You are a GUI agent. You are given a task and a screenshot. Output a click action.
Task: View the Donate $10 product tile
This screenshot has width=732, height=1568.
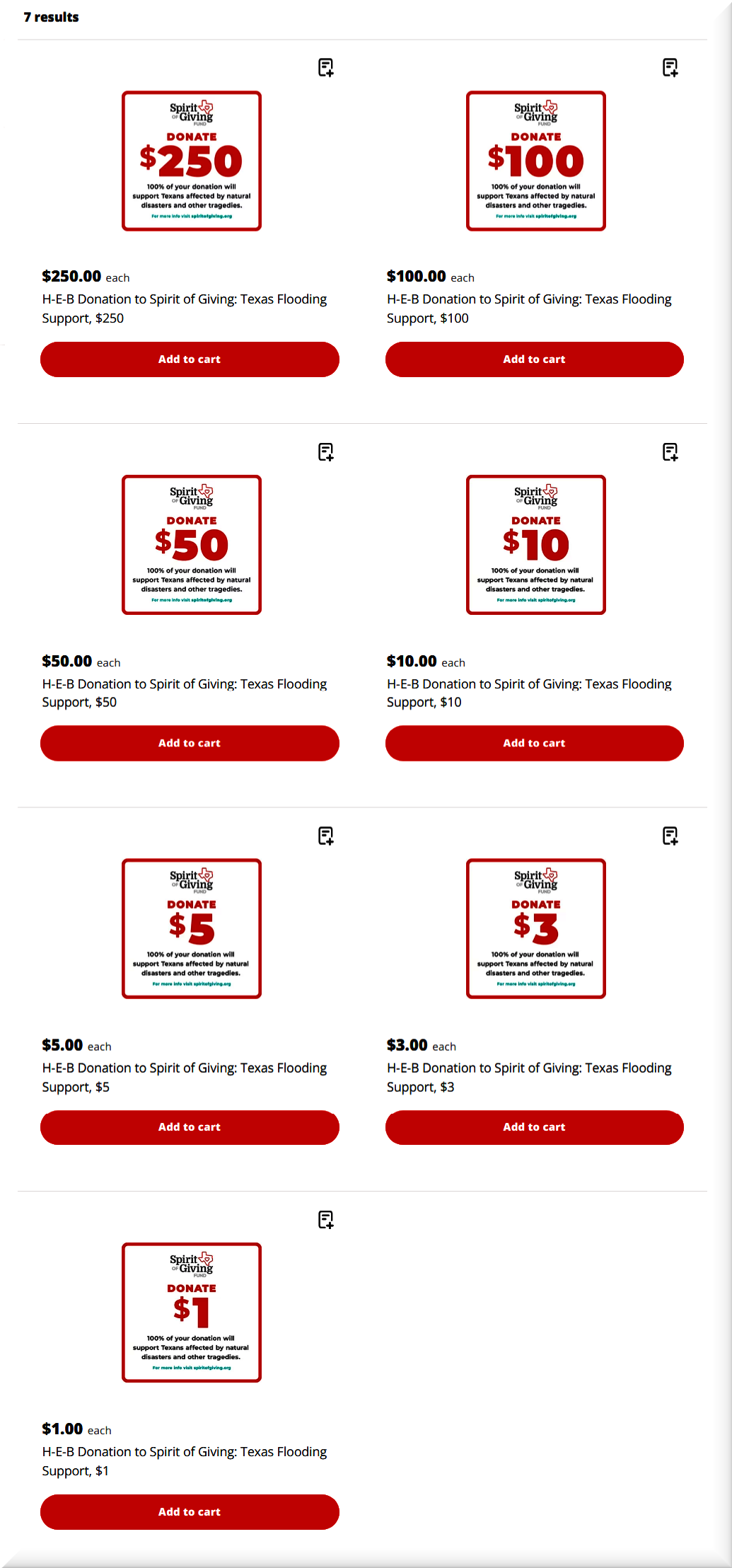point(536,545)
